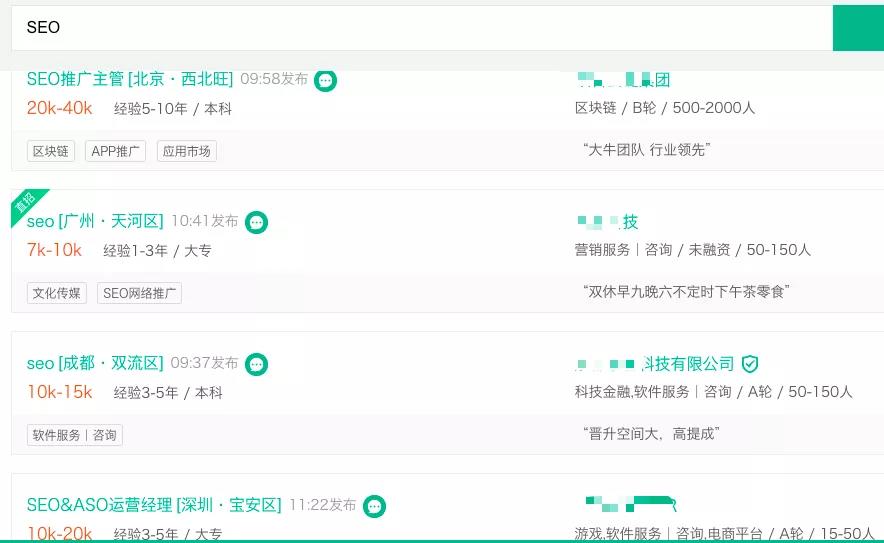This screenshot has width=884, height=543.
Task: Chat about the SEO&ASO运营经理 position
Action: pyautogui.click(x=374, y=506)
